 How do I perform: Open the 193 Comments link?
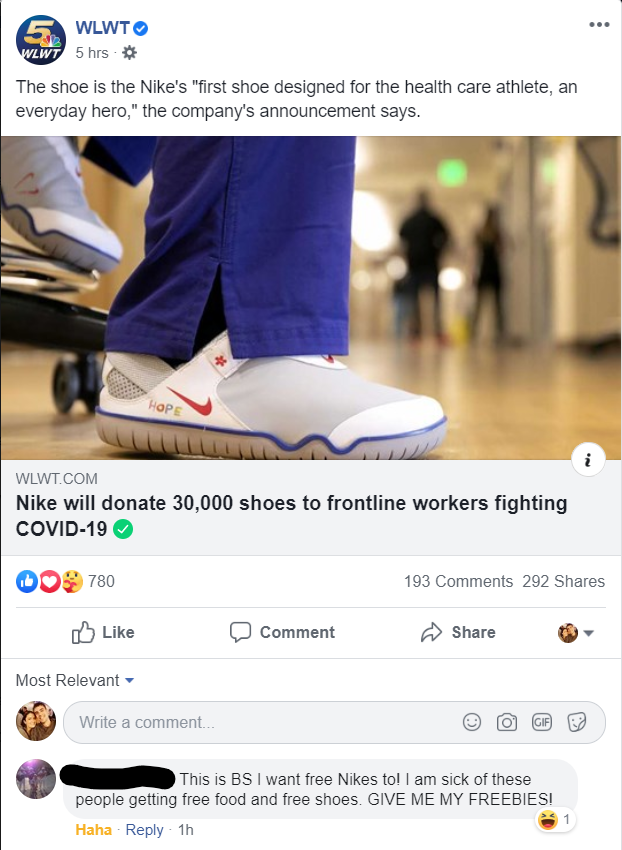click(x=458, y=581)
